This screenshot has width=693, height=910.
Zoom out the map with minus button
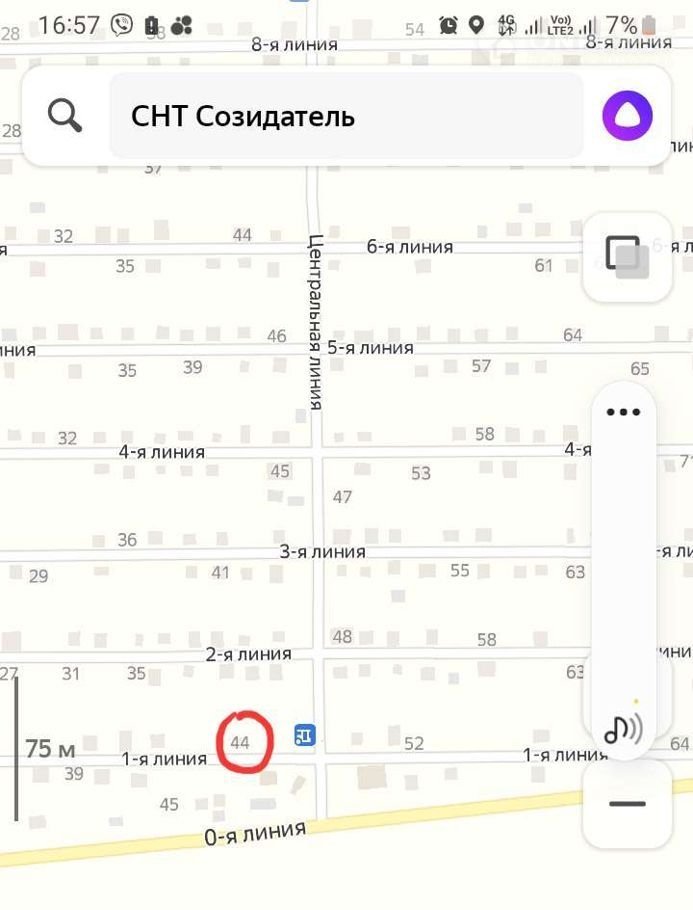pos(627,803)
